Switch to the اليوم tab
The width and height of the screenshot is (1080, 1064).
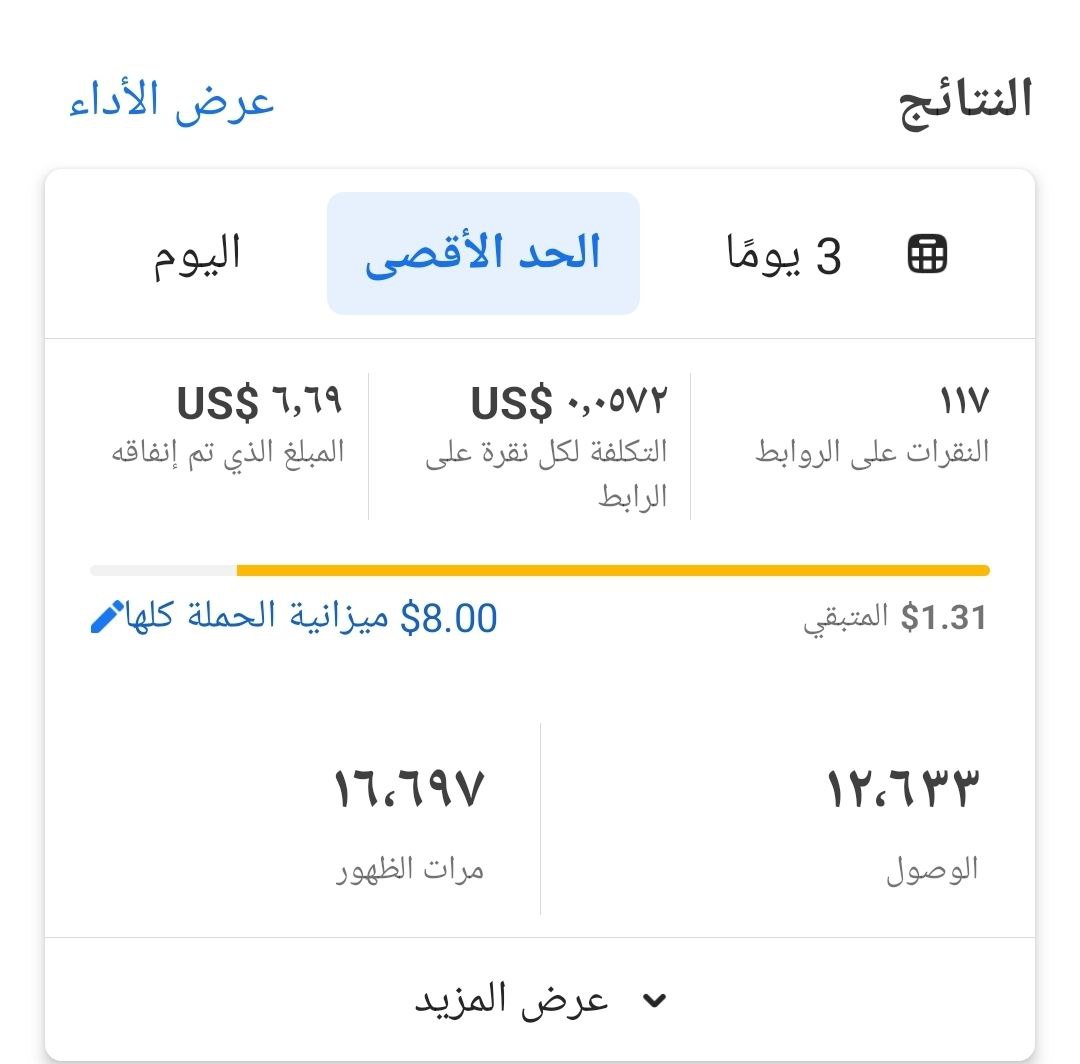pos(197,254)
